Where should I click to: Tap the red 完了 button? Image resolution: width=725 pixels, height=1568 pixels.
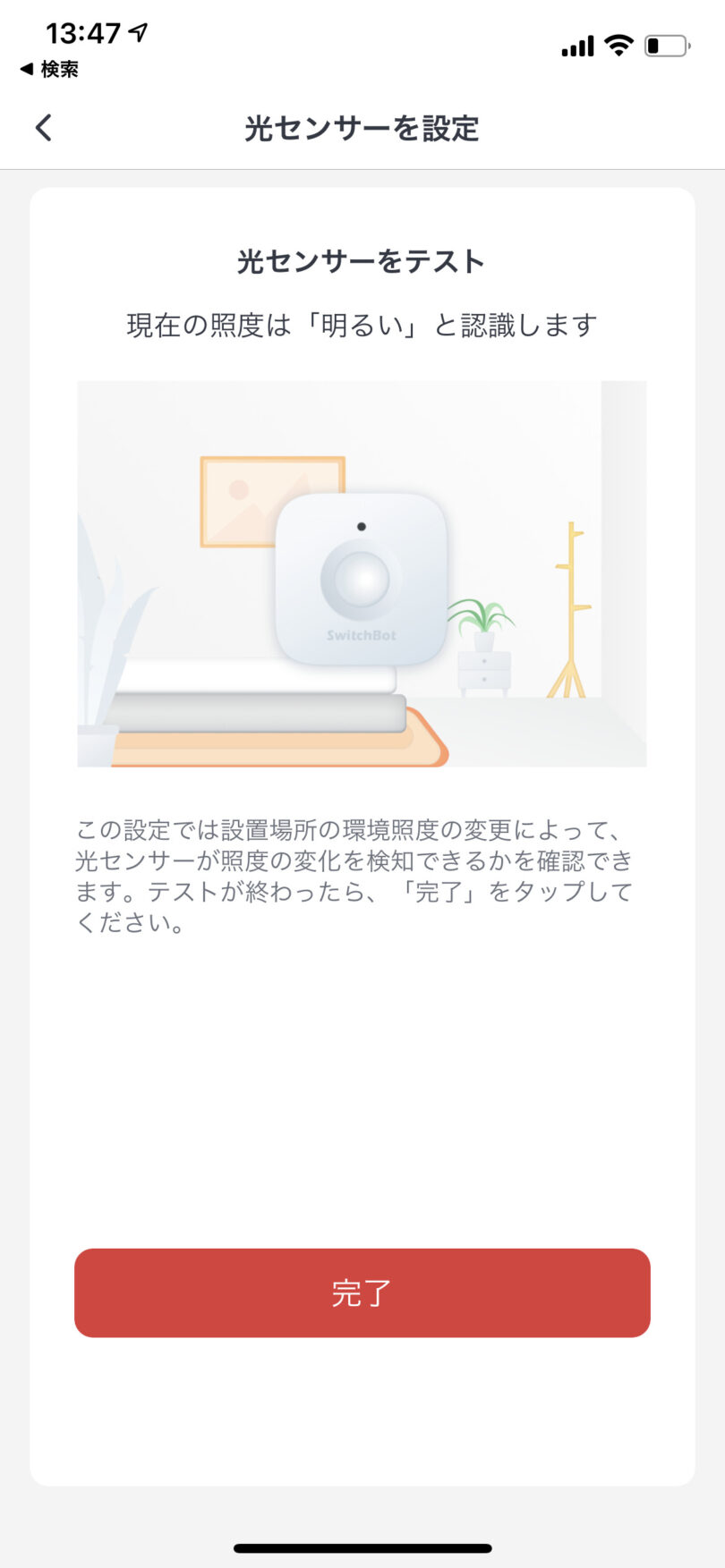(362, 1293)
